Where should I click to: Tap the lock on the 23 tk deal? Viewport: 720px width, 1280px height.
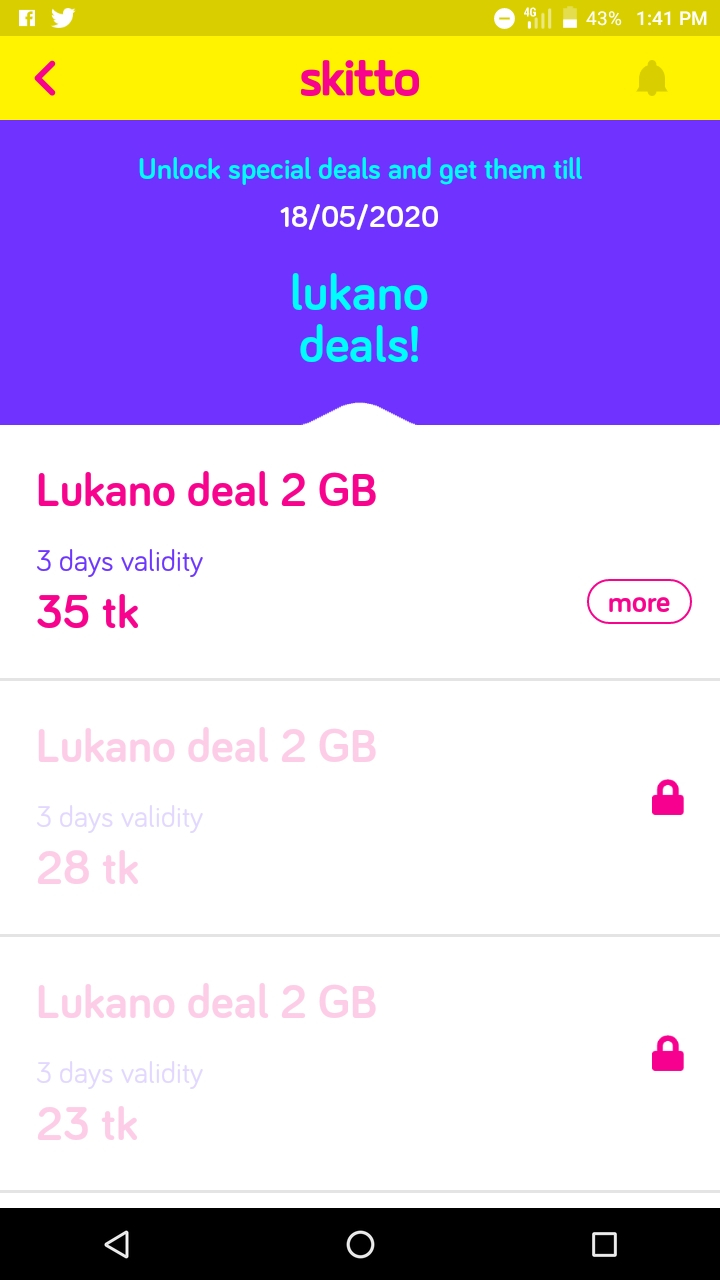coord(667,1054)
